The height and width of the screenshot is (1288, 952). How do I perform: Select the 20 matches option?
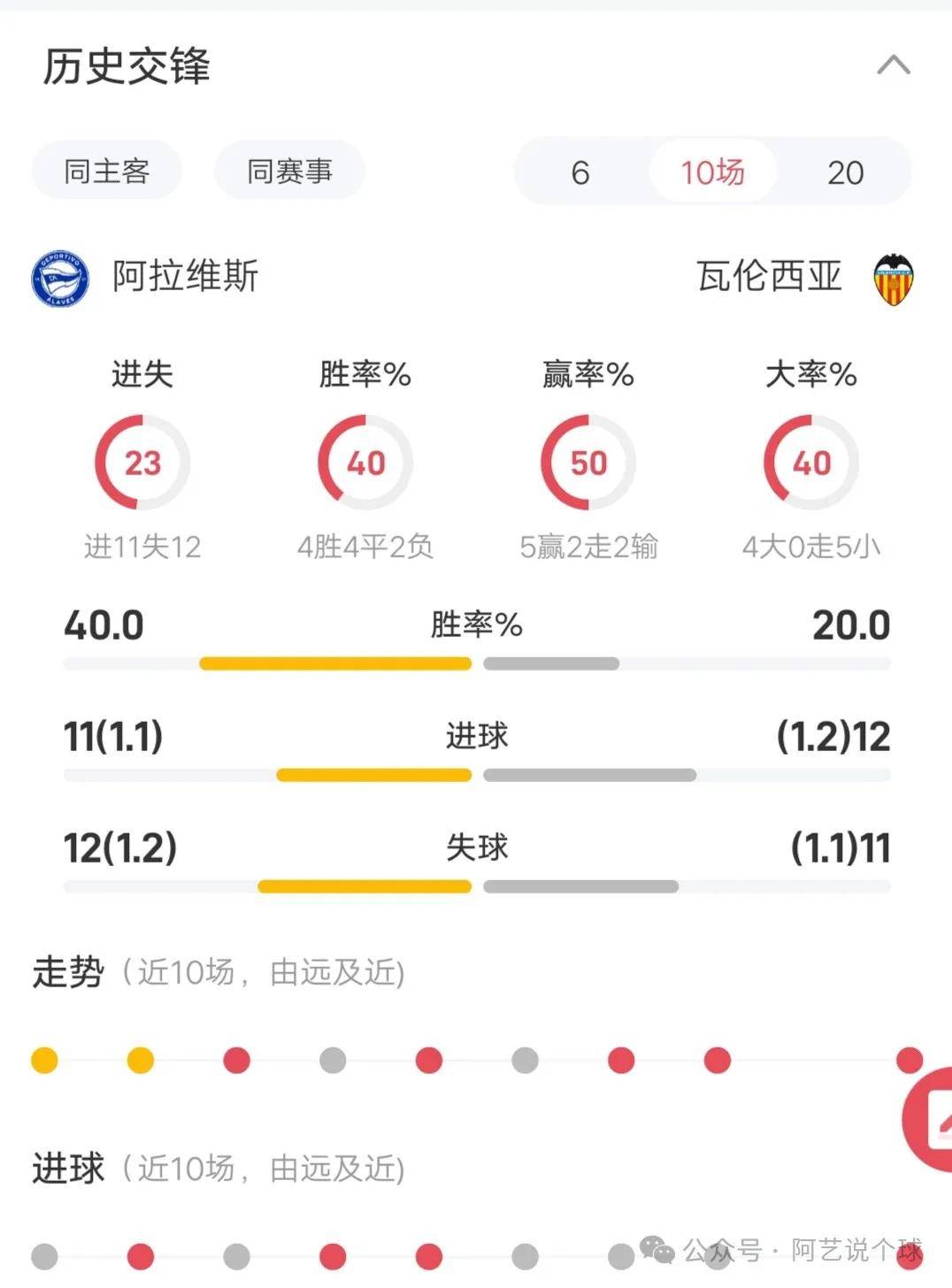(x=847, y=171)
